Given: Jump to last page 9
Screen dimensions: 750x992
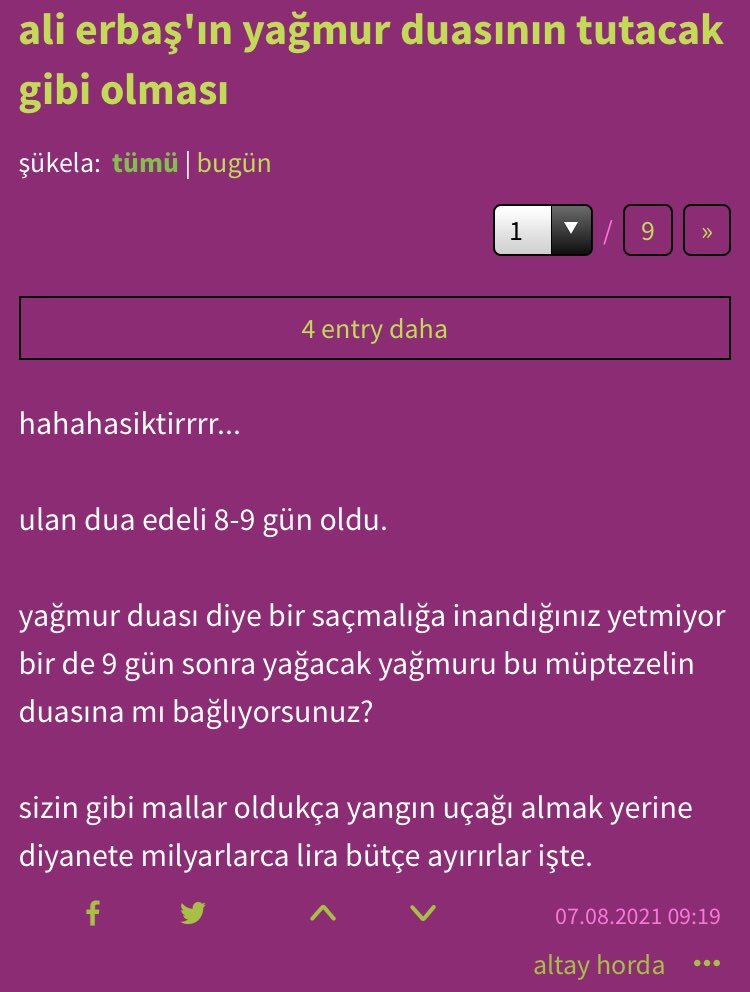Looking at the screenshot, I should pyautogui.click(x=647, y=231).
